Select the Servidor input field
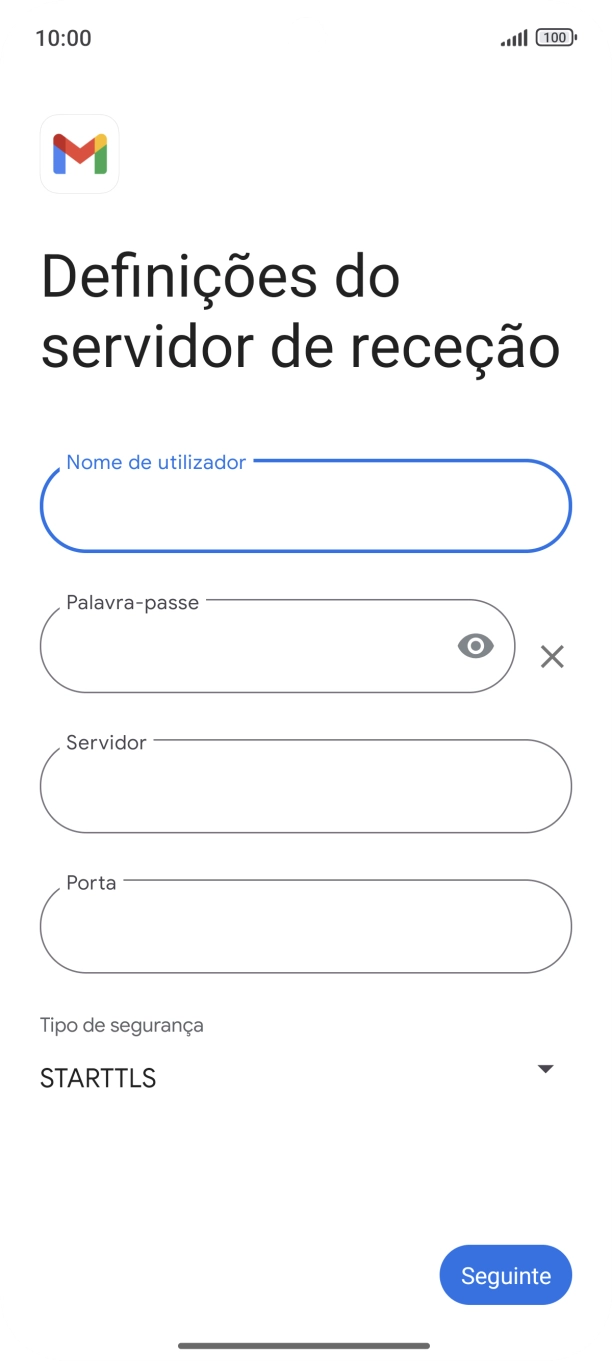This screenshot has height=1361, width=612. pos(305,786)
